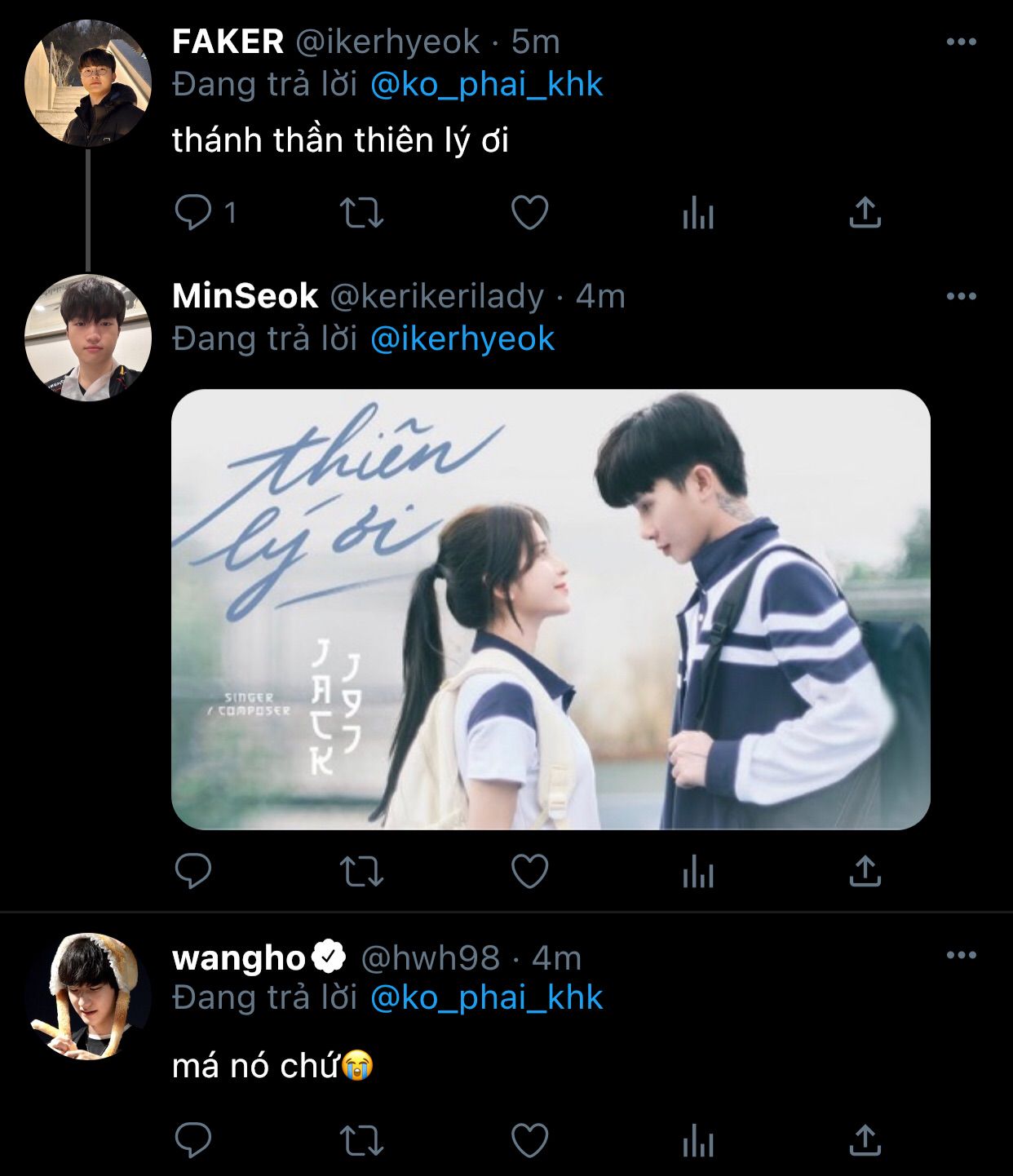Open the @ko_phai_khk mention in FAKER's tweet
1013x1176 pixels.
point(486,85)
